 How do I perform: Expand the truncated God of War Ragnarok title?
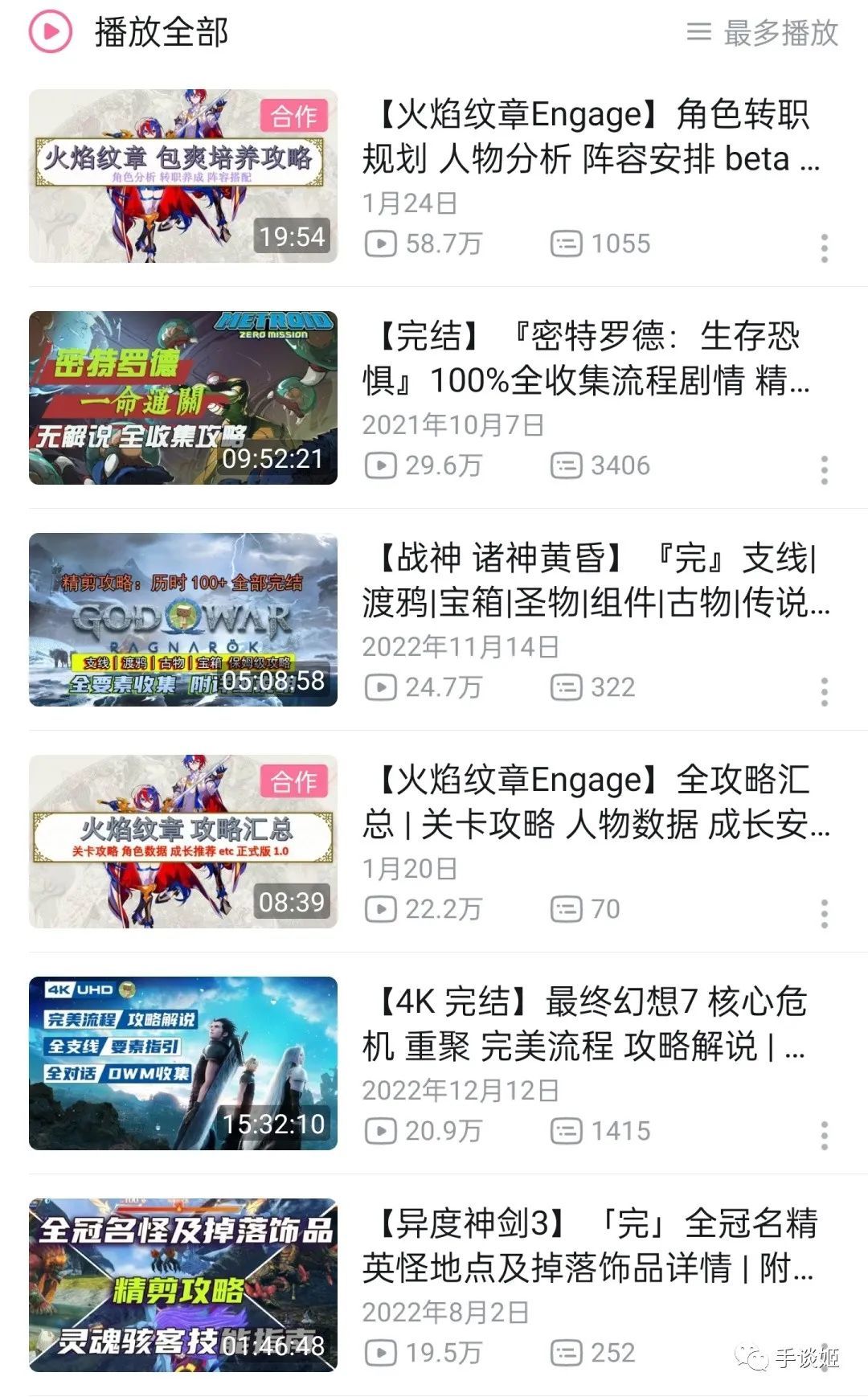click(595, 587)
